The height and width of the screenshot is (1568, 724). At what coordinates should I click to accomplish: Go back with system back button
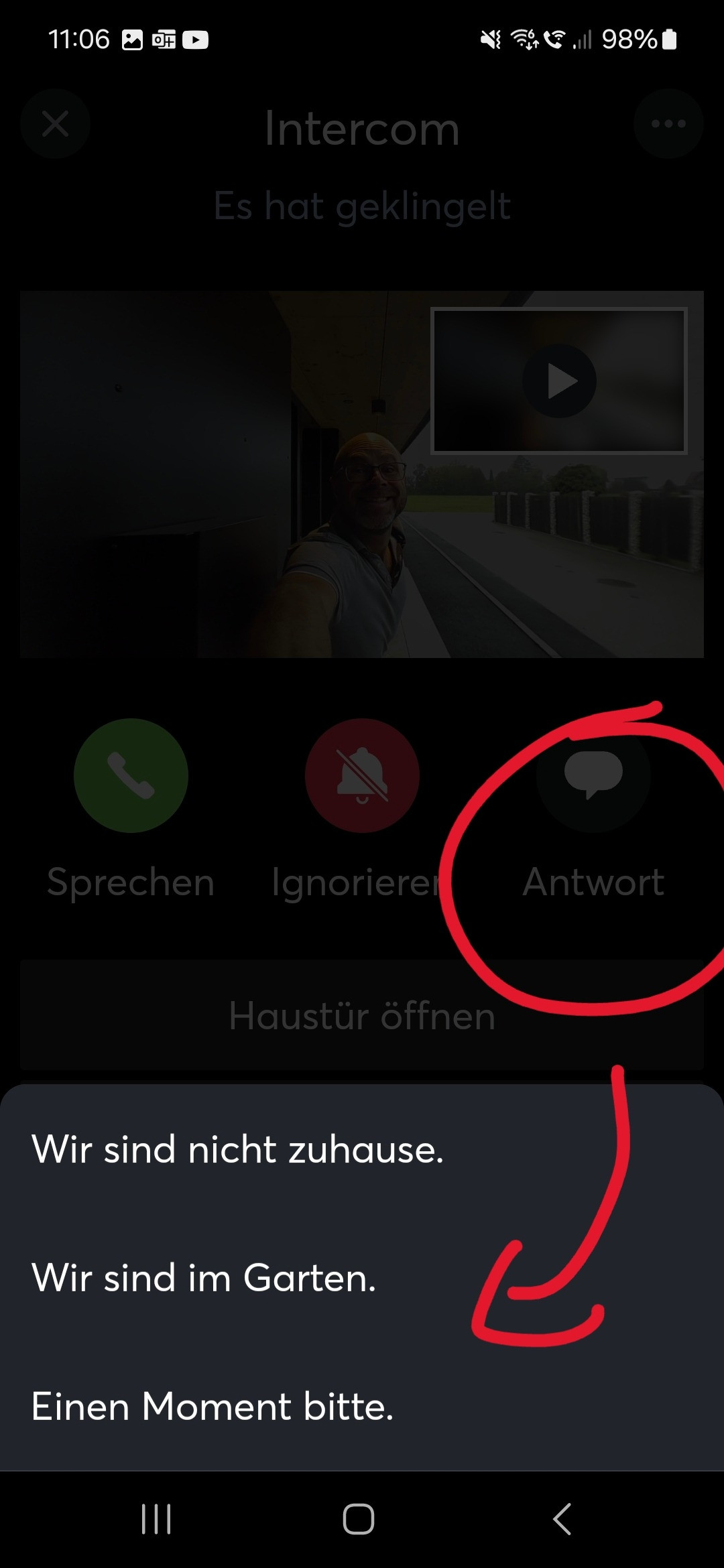[x=562, y=1518]
